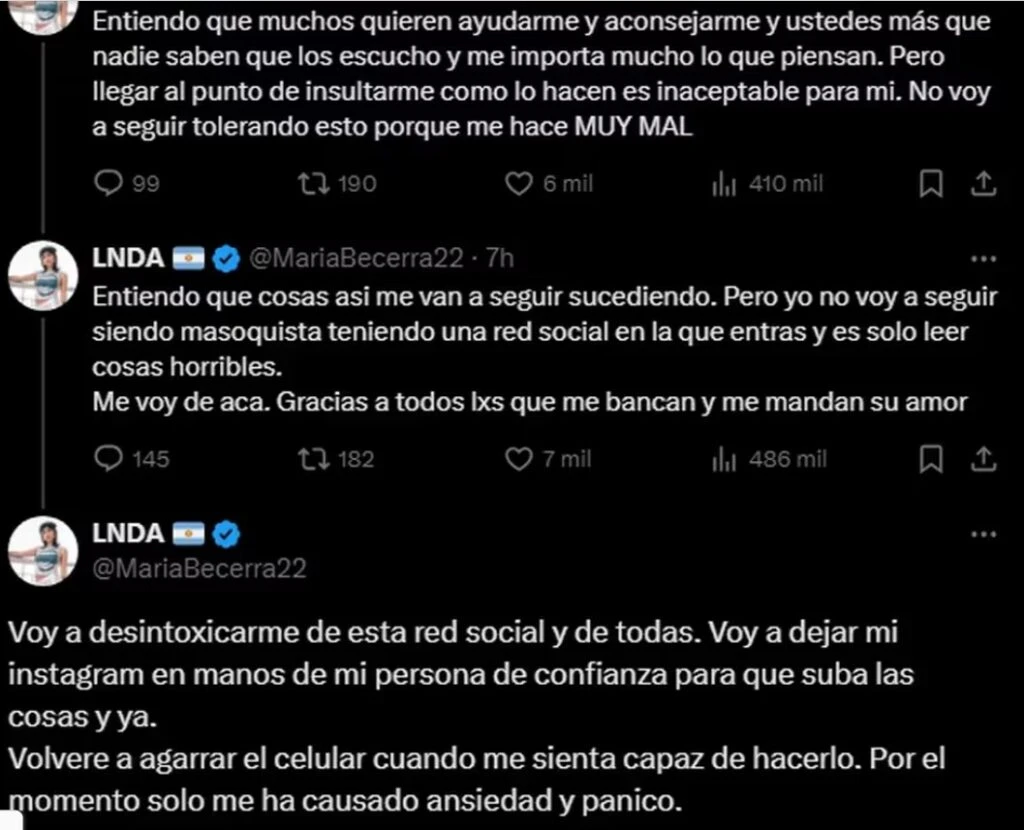Bookmark the tweet about leaving the red social

pos(931,459)
